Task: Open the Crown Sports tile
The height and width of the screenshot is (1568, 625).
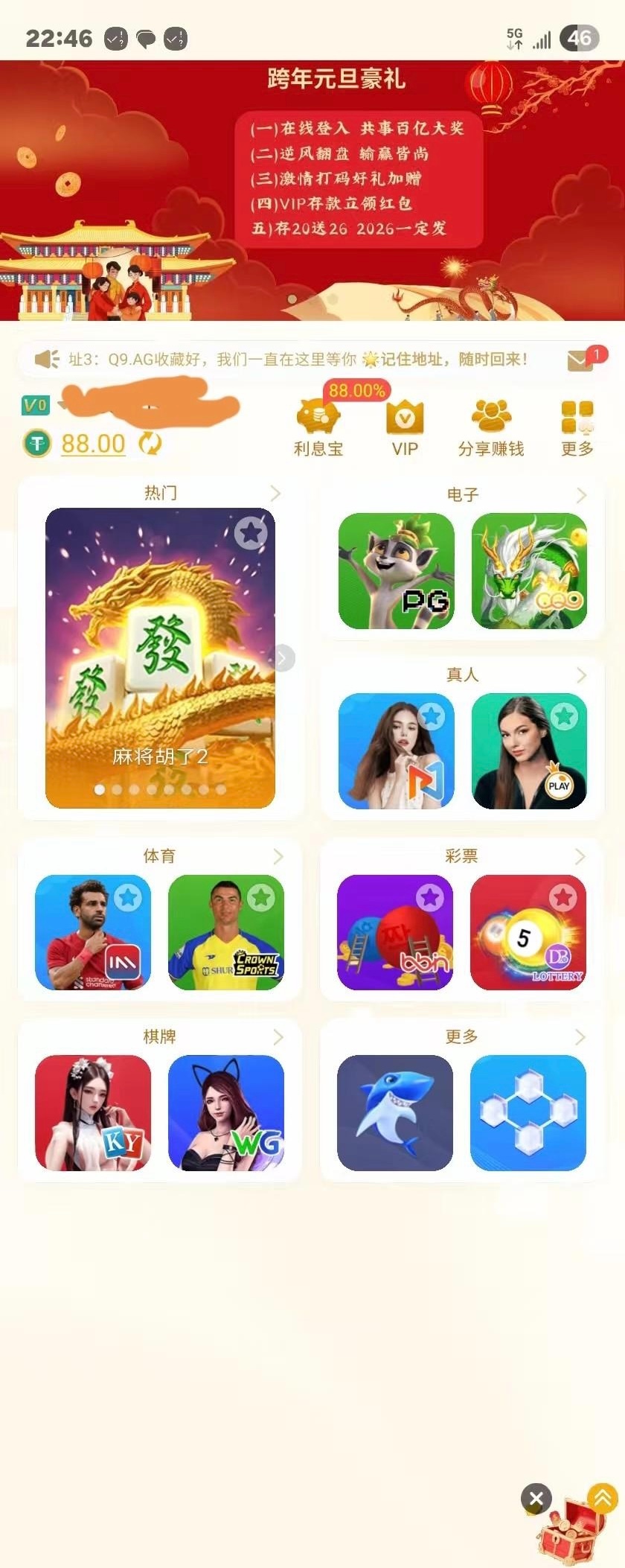Action: pyautogui.click(x=226, y=932)
